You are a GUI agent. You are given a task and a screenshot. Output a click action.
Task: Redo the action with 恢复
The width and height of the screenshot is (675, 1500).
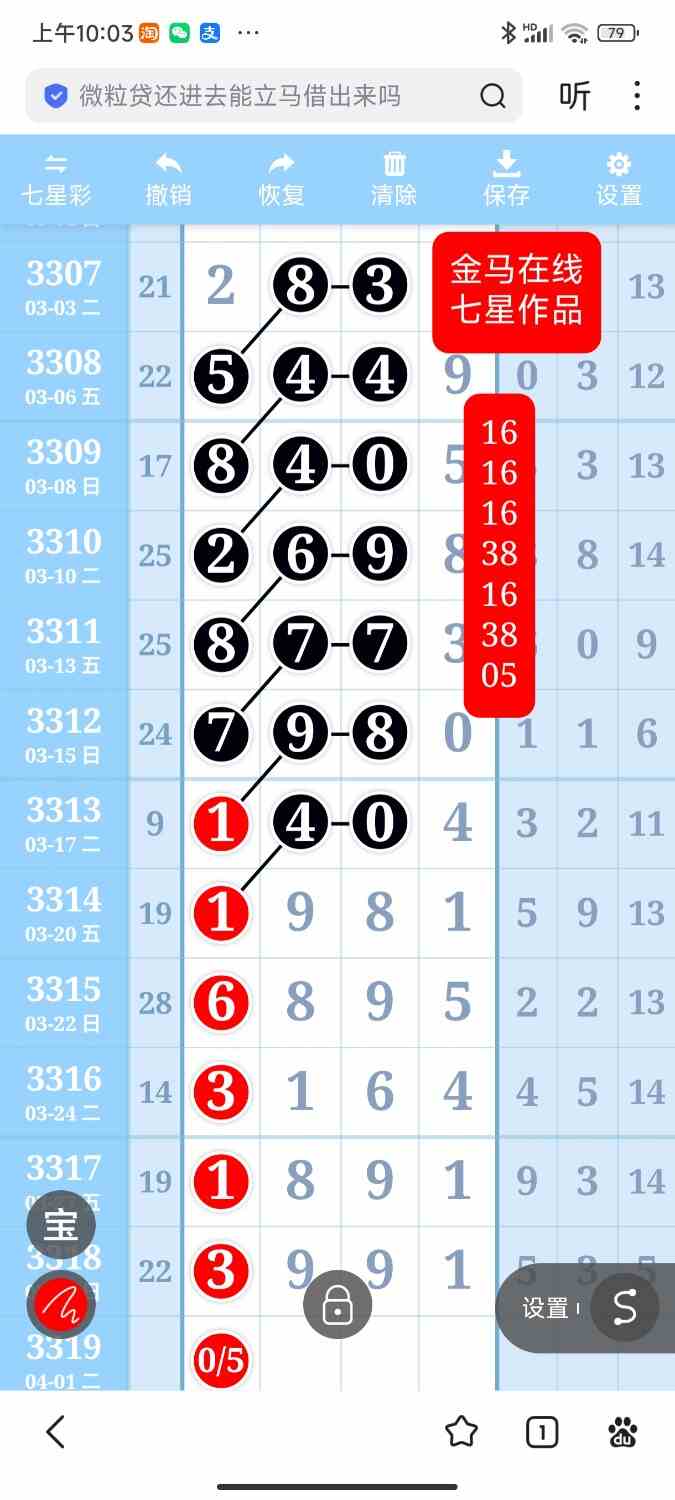click(x=281, y=179)
